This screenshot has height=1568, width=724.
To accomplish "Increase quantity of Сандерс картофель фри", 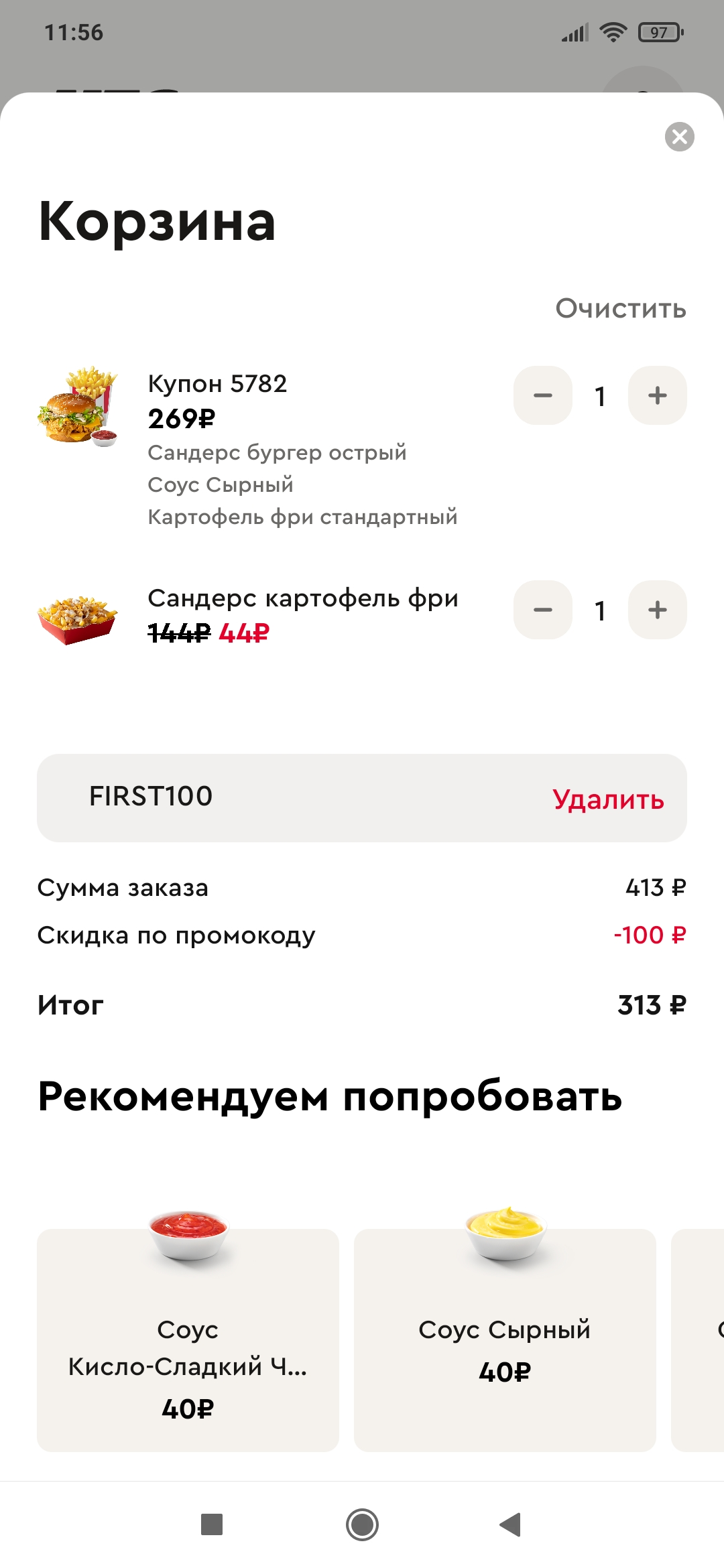I will tap(658, 610).
